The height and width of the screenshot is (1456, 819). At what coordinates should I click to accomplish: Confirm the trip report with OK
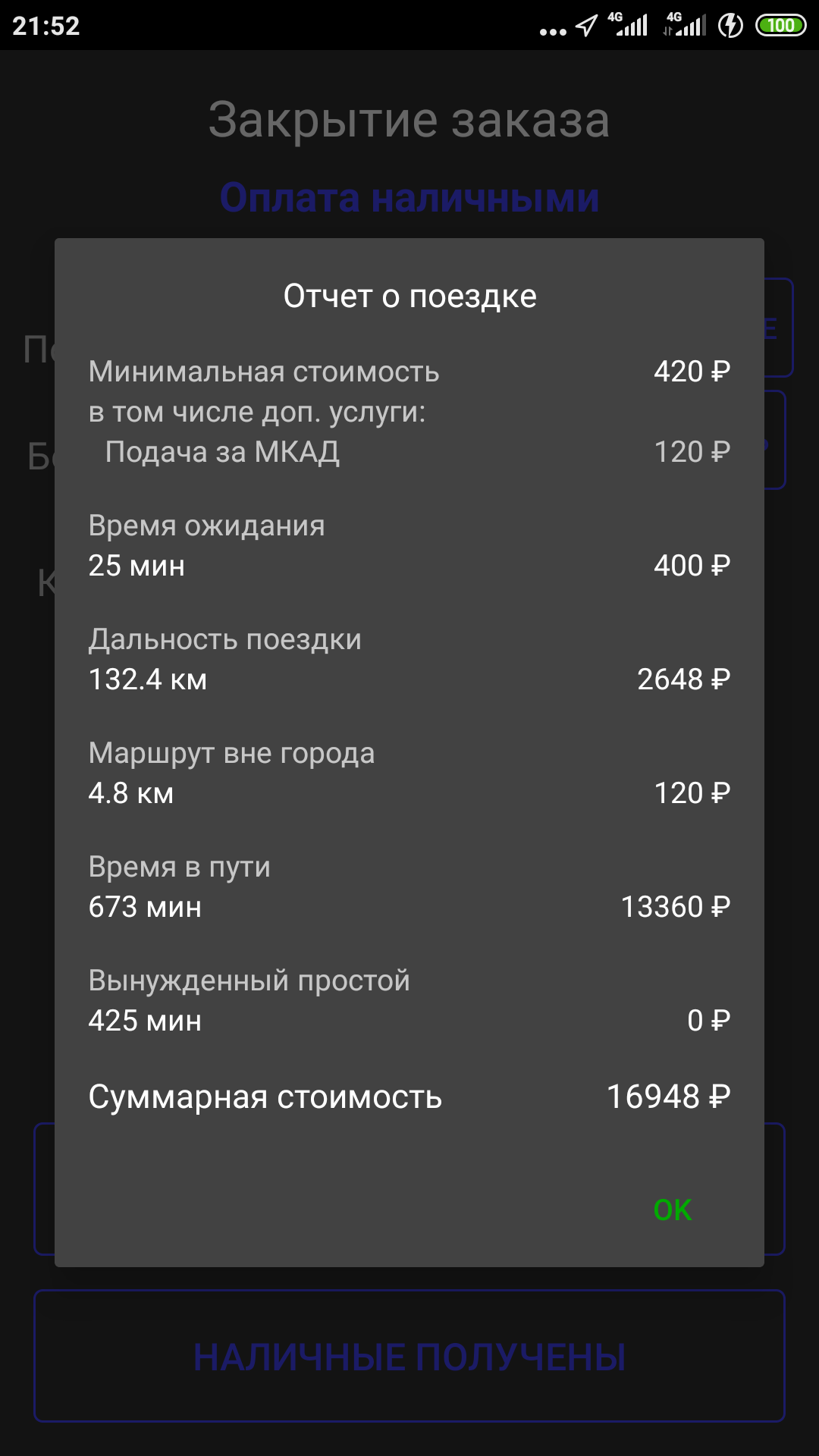pyautogui.click(x=673, y=1210)
